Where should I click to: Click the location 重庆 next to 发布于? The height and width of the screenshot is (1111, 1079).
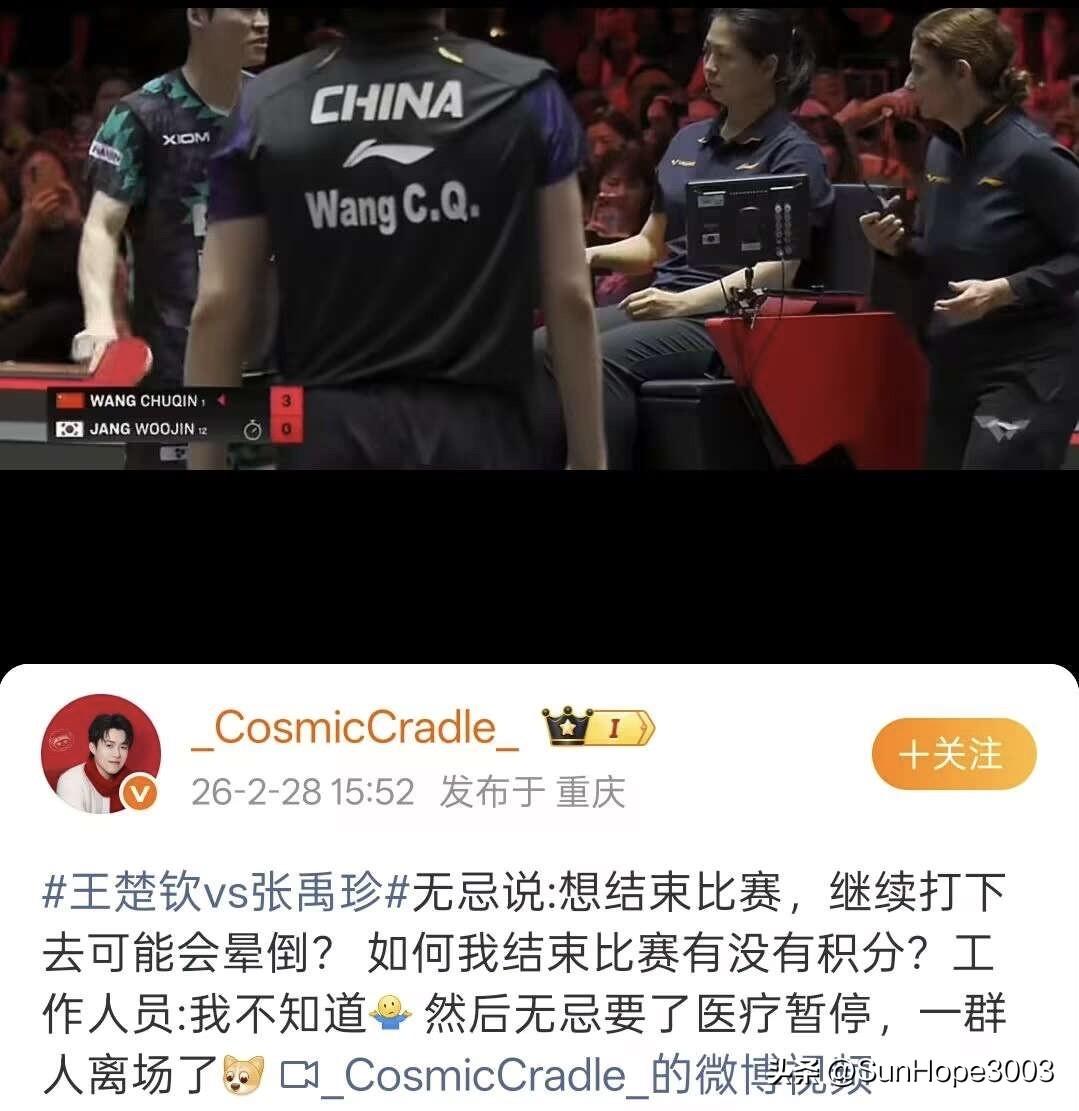tap(589, 788)
